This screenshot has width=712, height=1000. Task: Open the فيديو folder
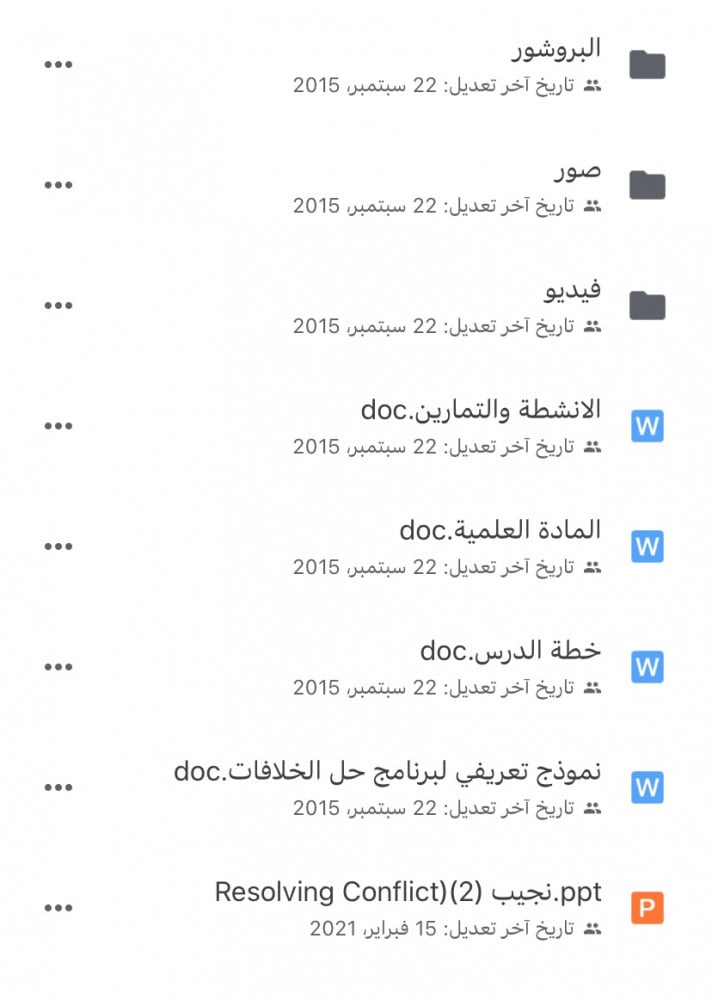[572, 289]
